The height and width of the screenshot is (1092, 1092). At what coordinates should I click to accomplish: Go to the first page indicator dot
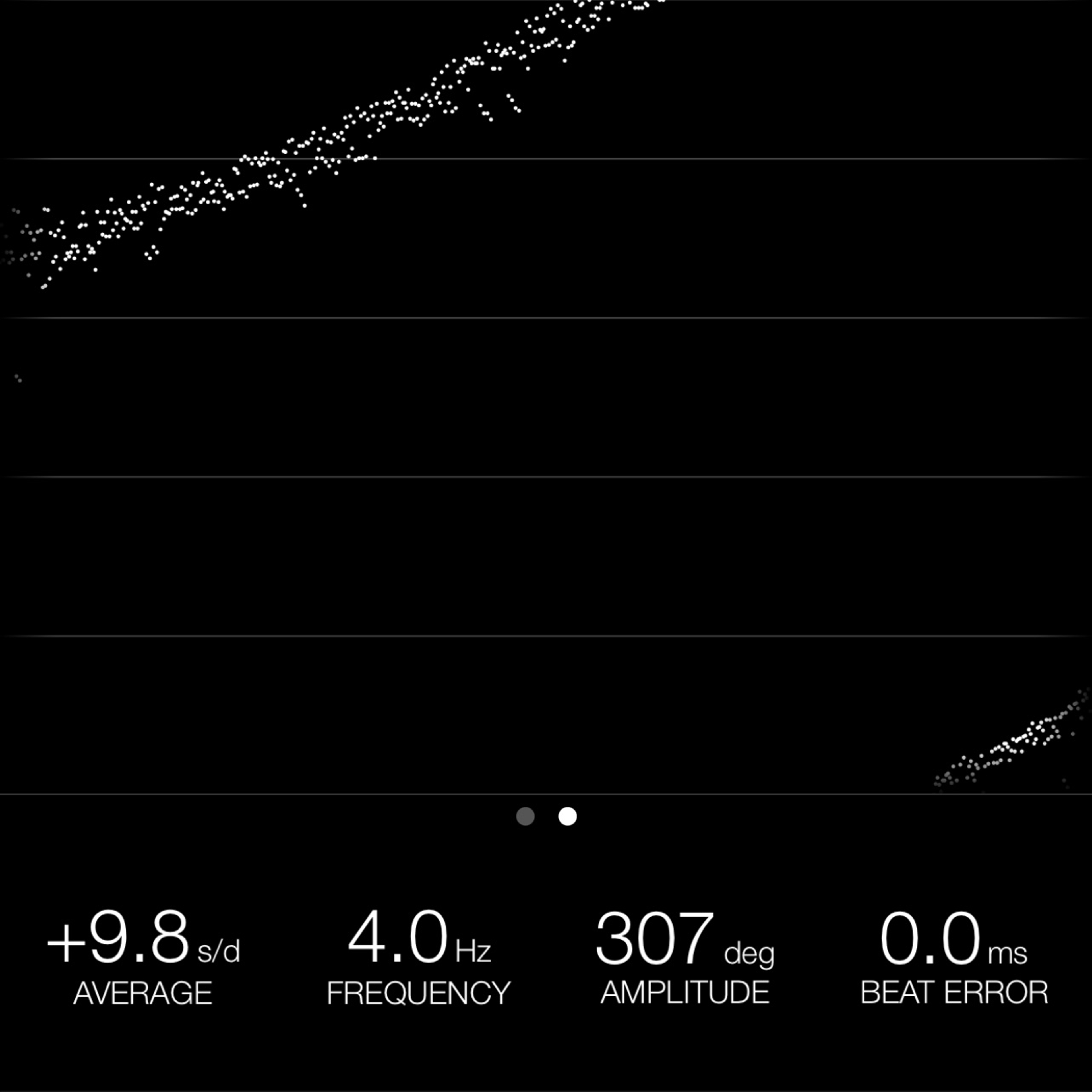click(x=526, y=816)
